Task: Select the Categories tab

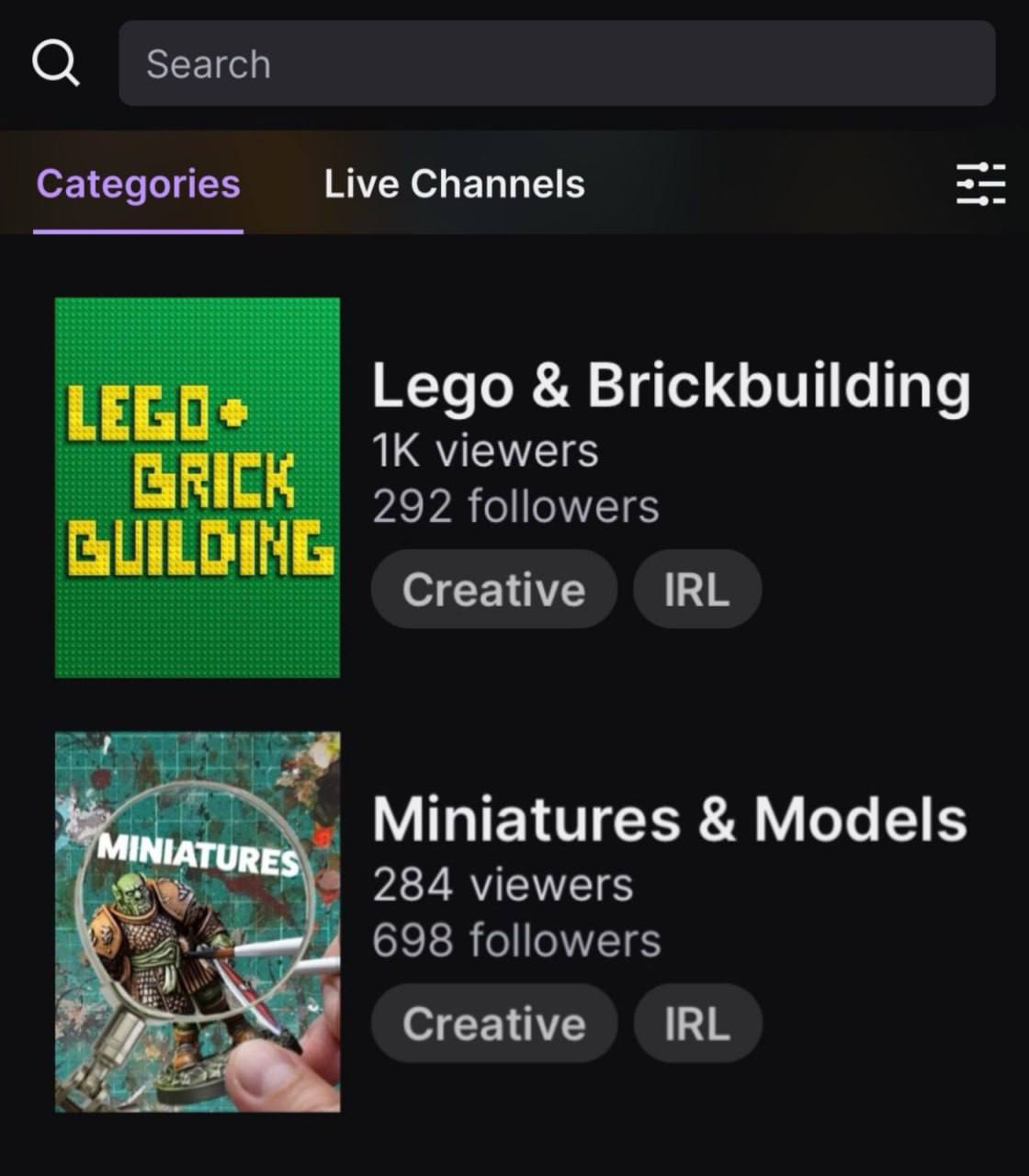Action: tap(138, 184)
